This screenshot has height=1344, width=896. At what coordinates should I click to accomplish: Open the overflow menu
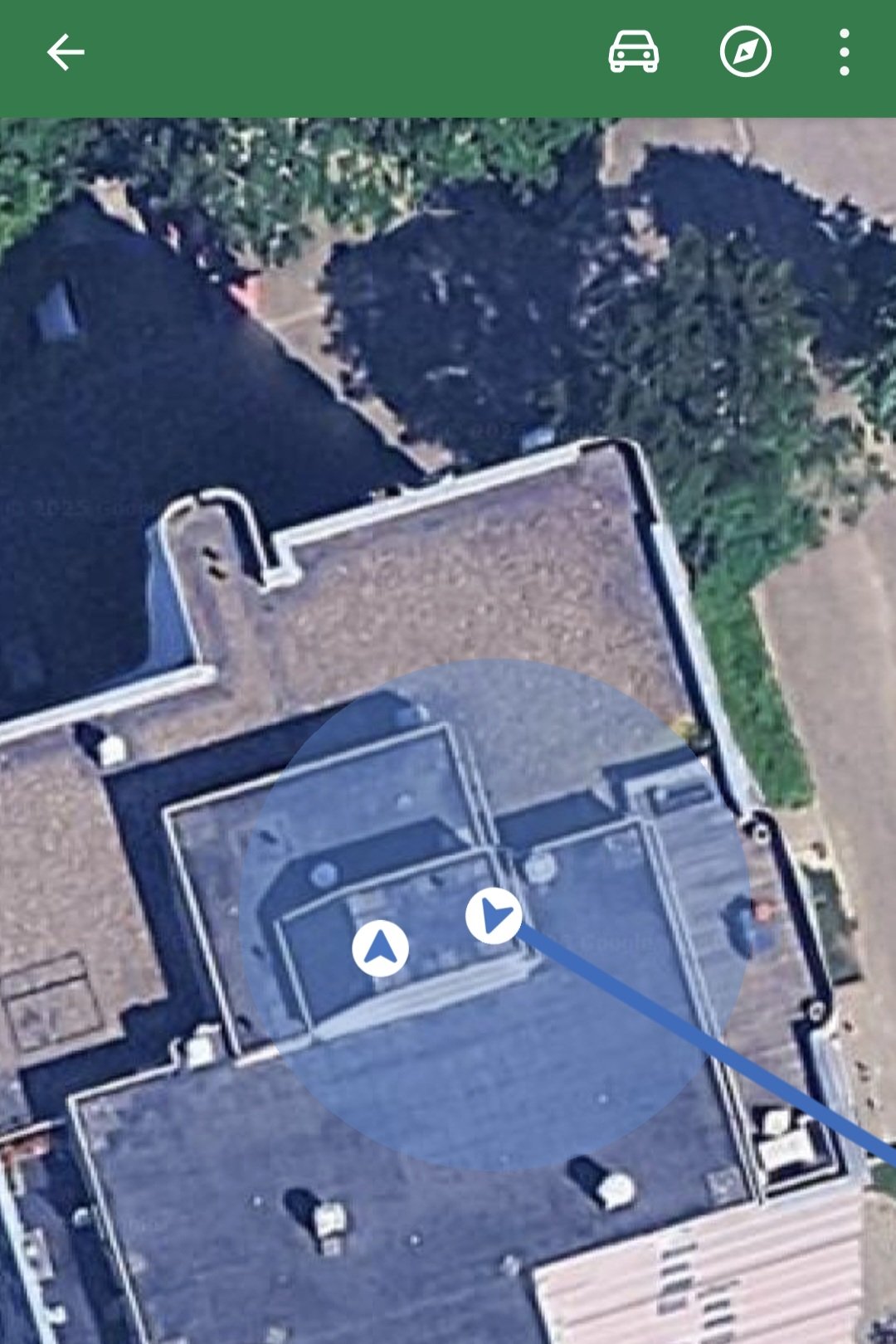844,53
